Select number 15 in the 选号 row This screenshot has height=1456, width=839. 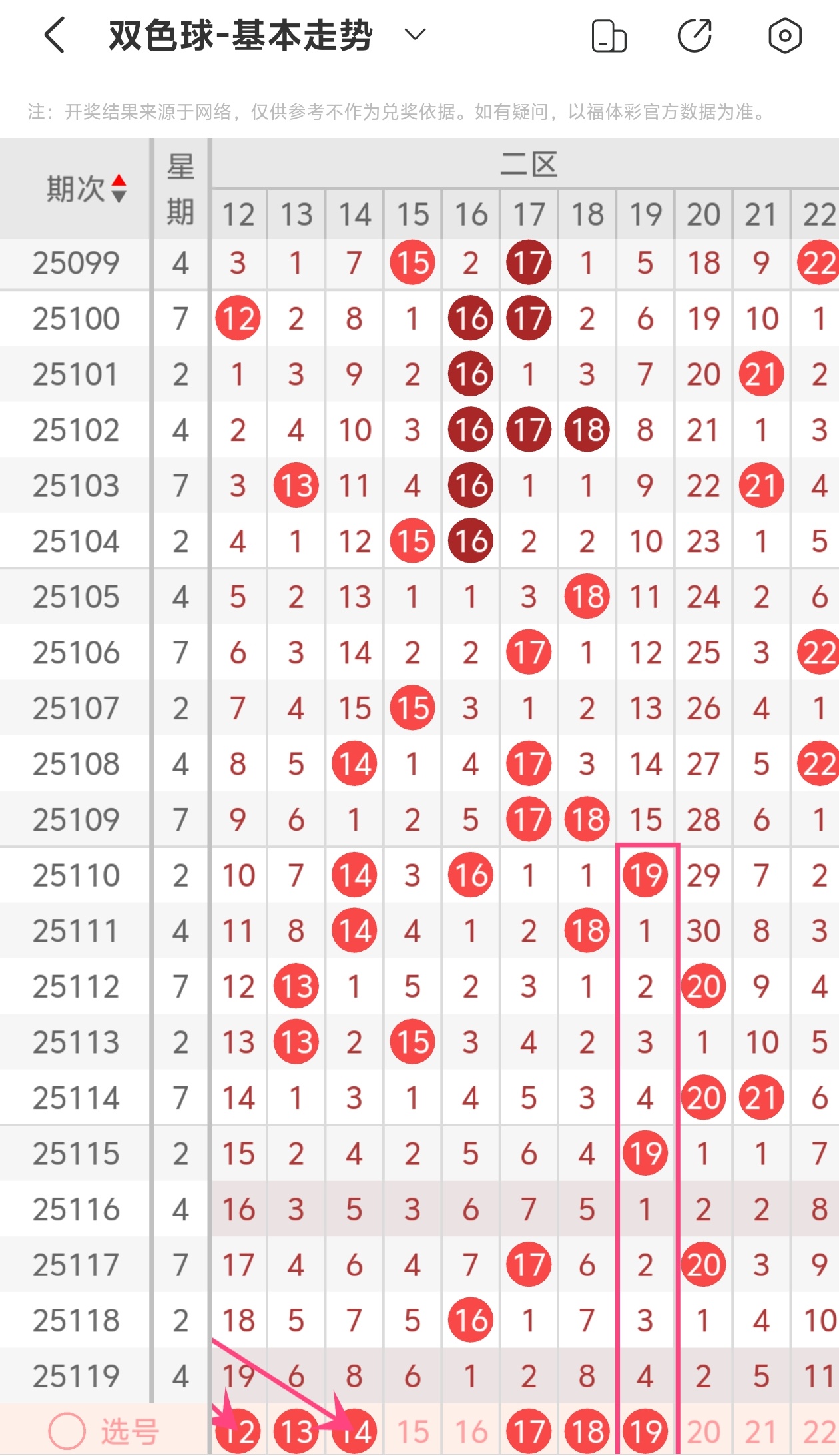click(413, 1431)
